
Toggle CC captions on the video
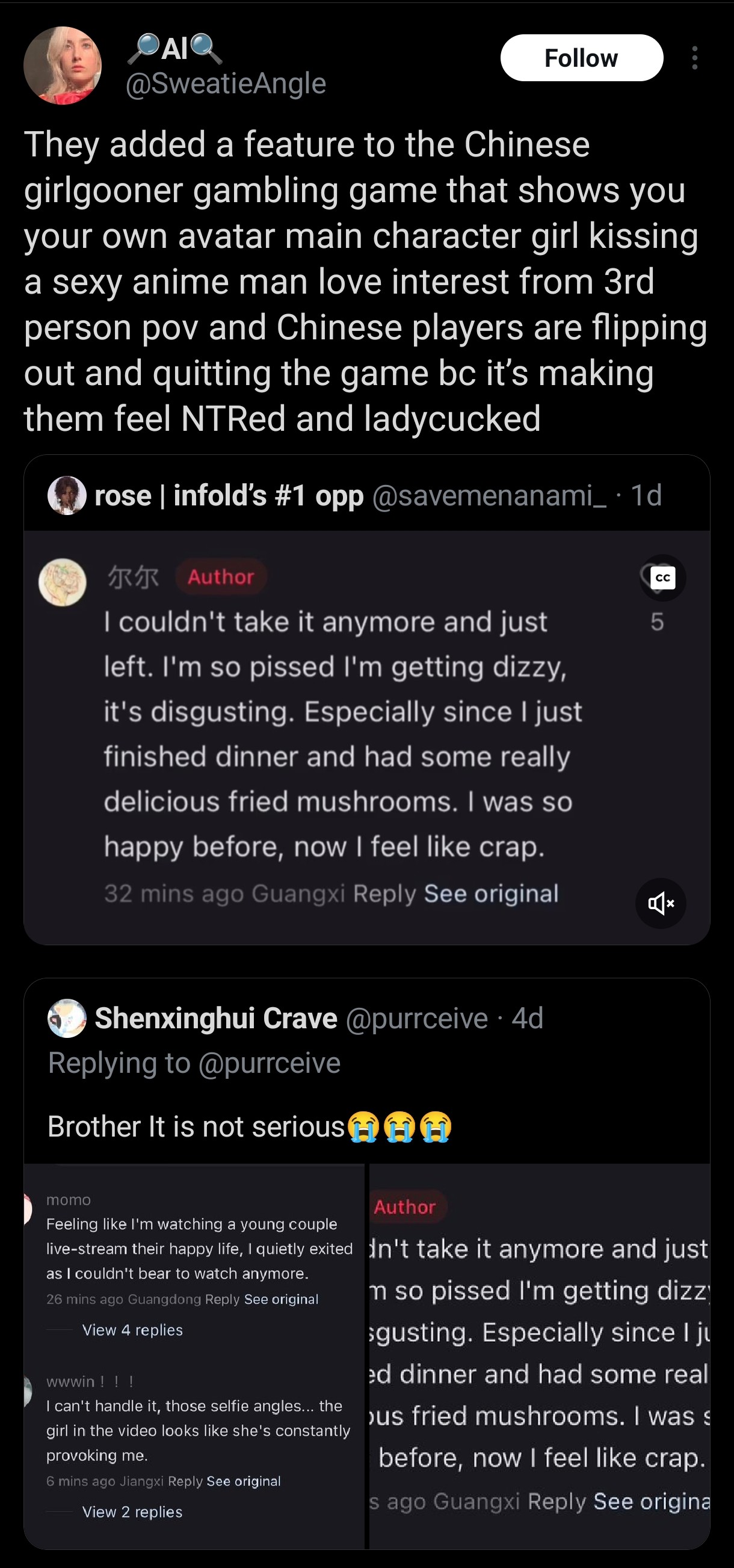click(x=663, y=577)
